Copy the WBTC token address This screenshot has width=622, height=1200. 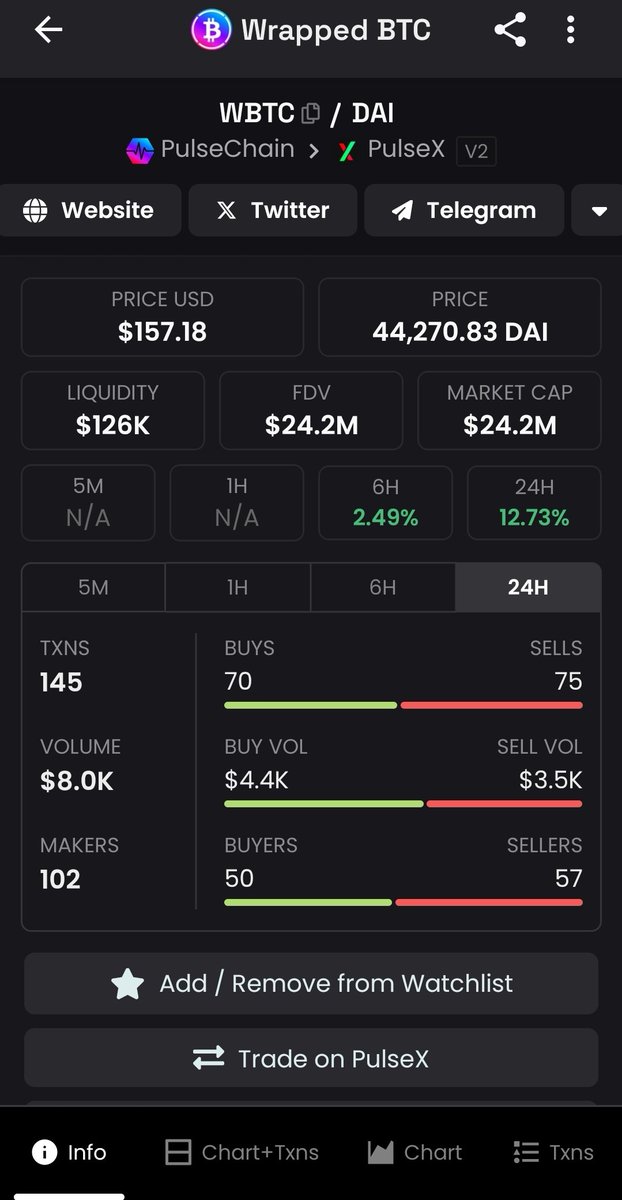click(x=311, y=114)
